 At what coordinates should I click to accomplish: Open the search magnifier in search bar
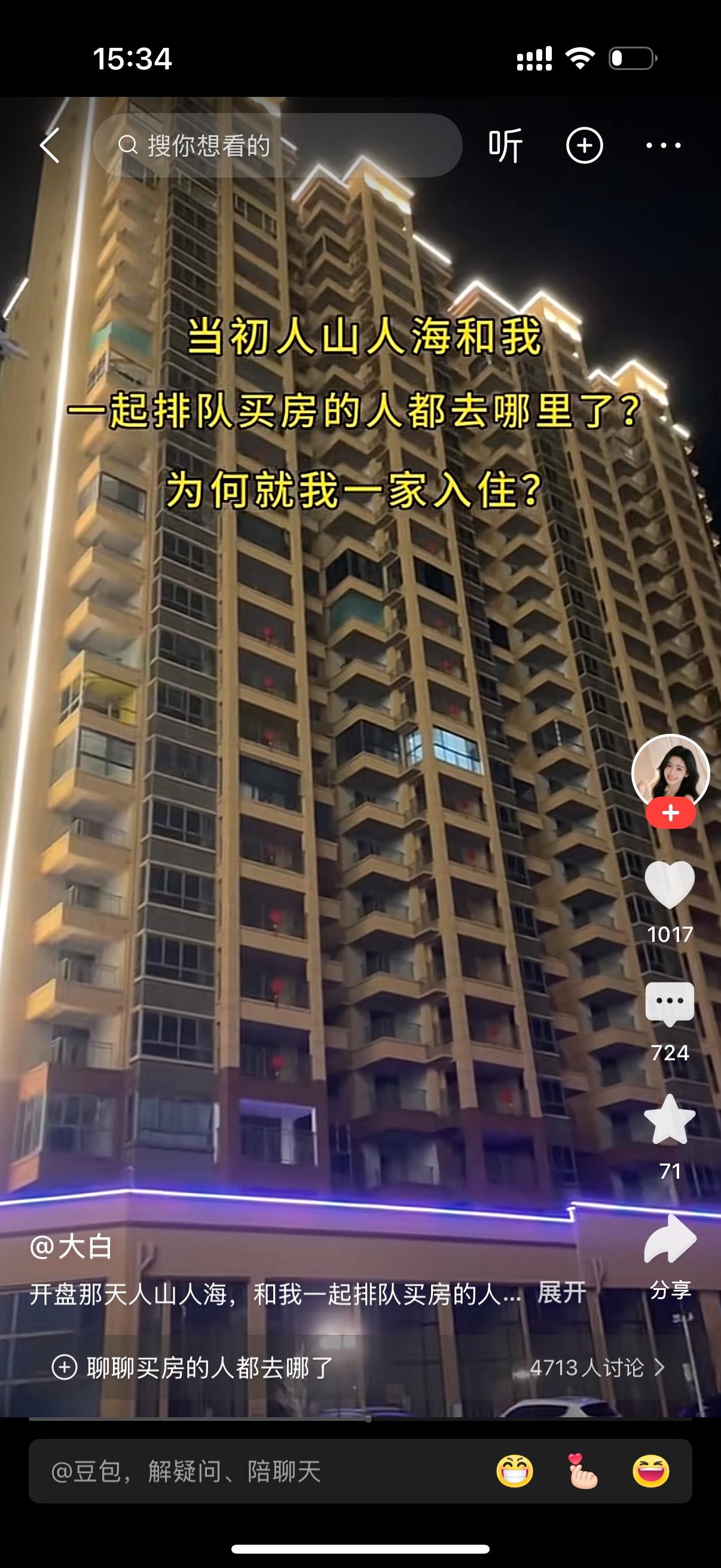[x=128, y=145]
